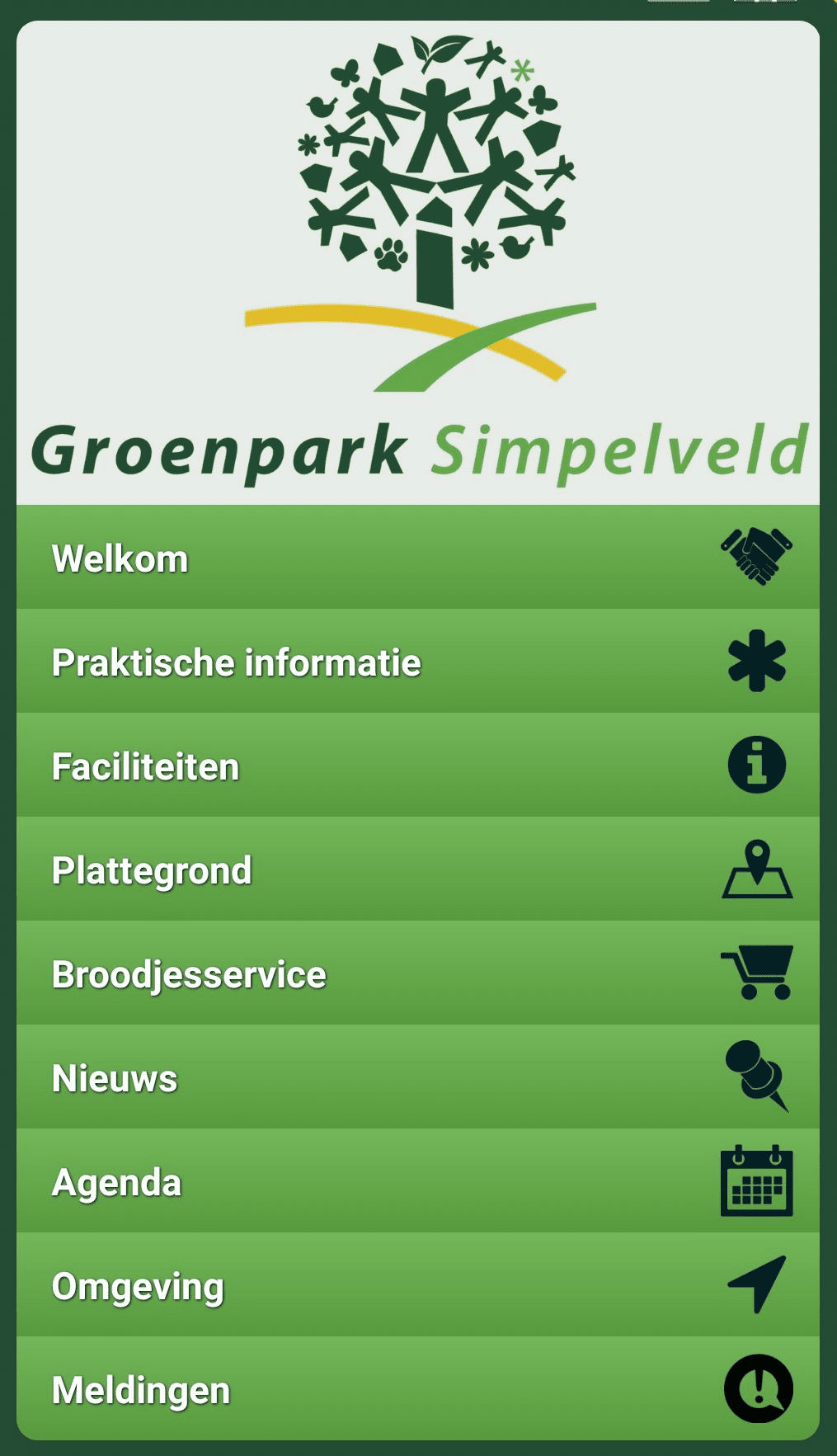View the Faciliteiten section

417,766
